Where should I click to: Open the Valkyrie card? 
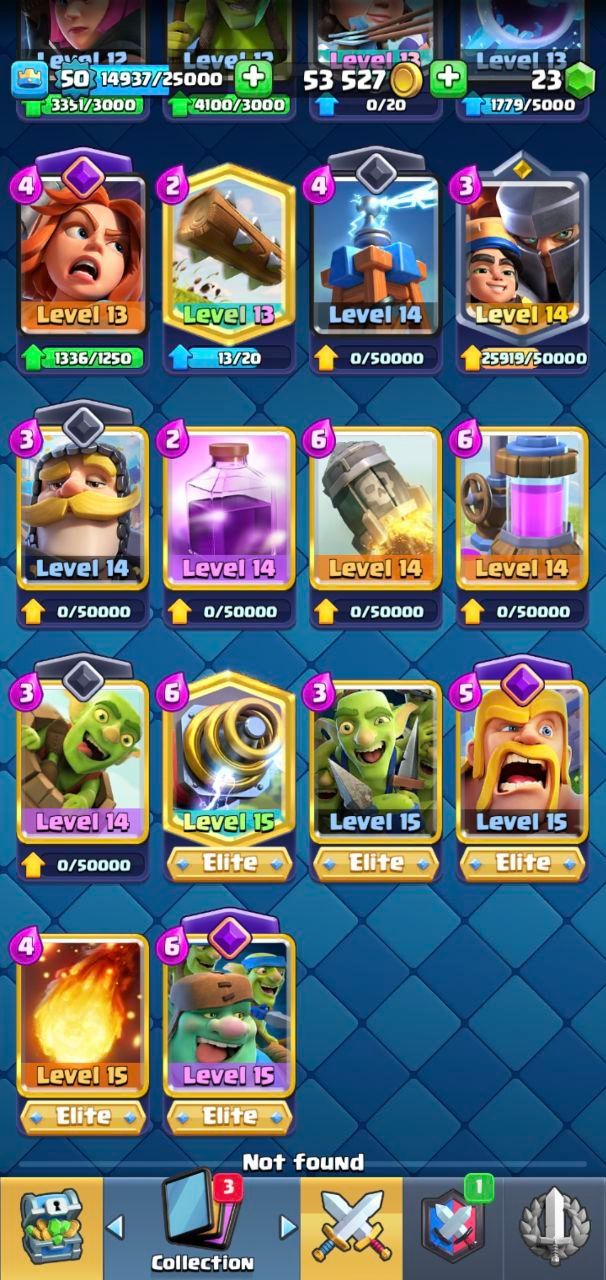82,255
